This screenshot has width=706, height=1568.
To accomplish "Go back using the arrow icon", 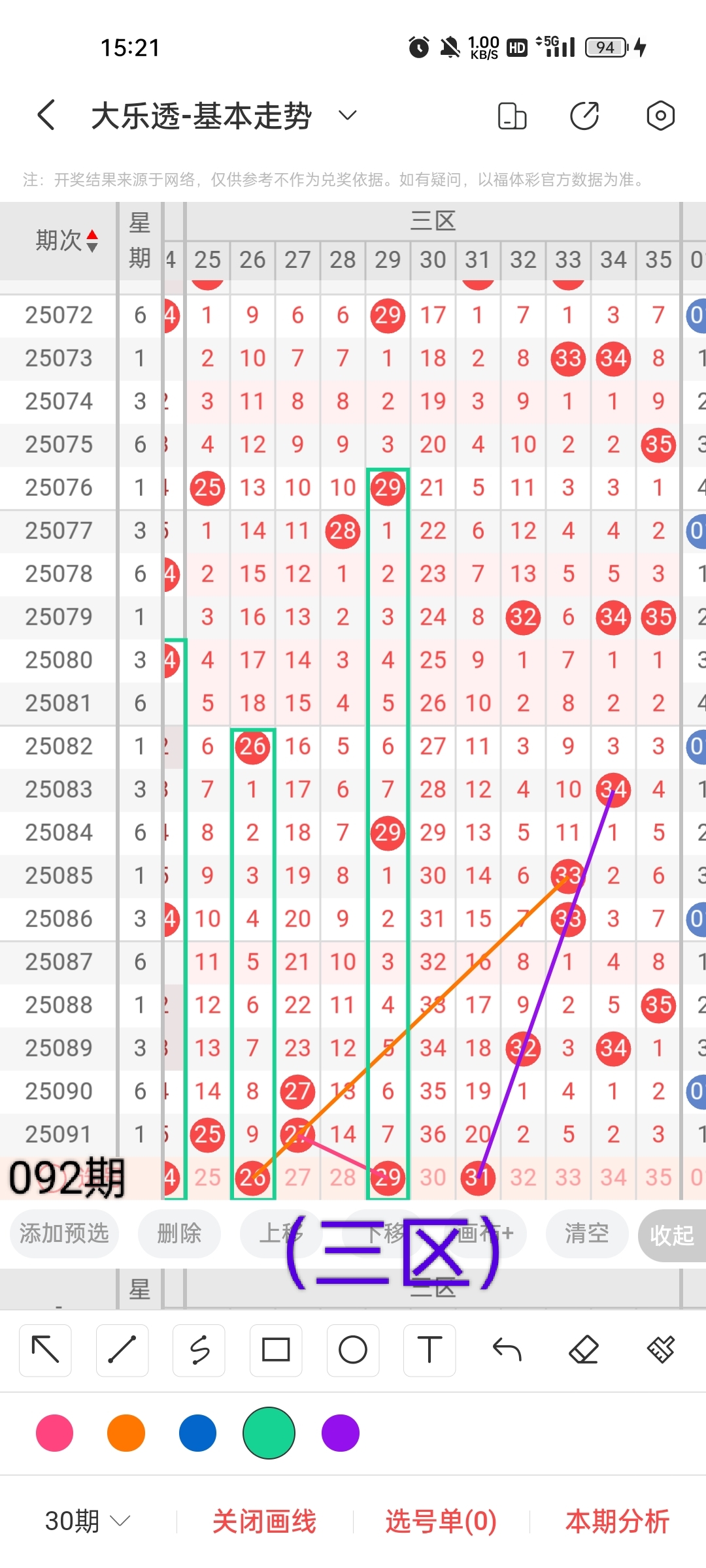I will click(x=46, y=116).
